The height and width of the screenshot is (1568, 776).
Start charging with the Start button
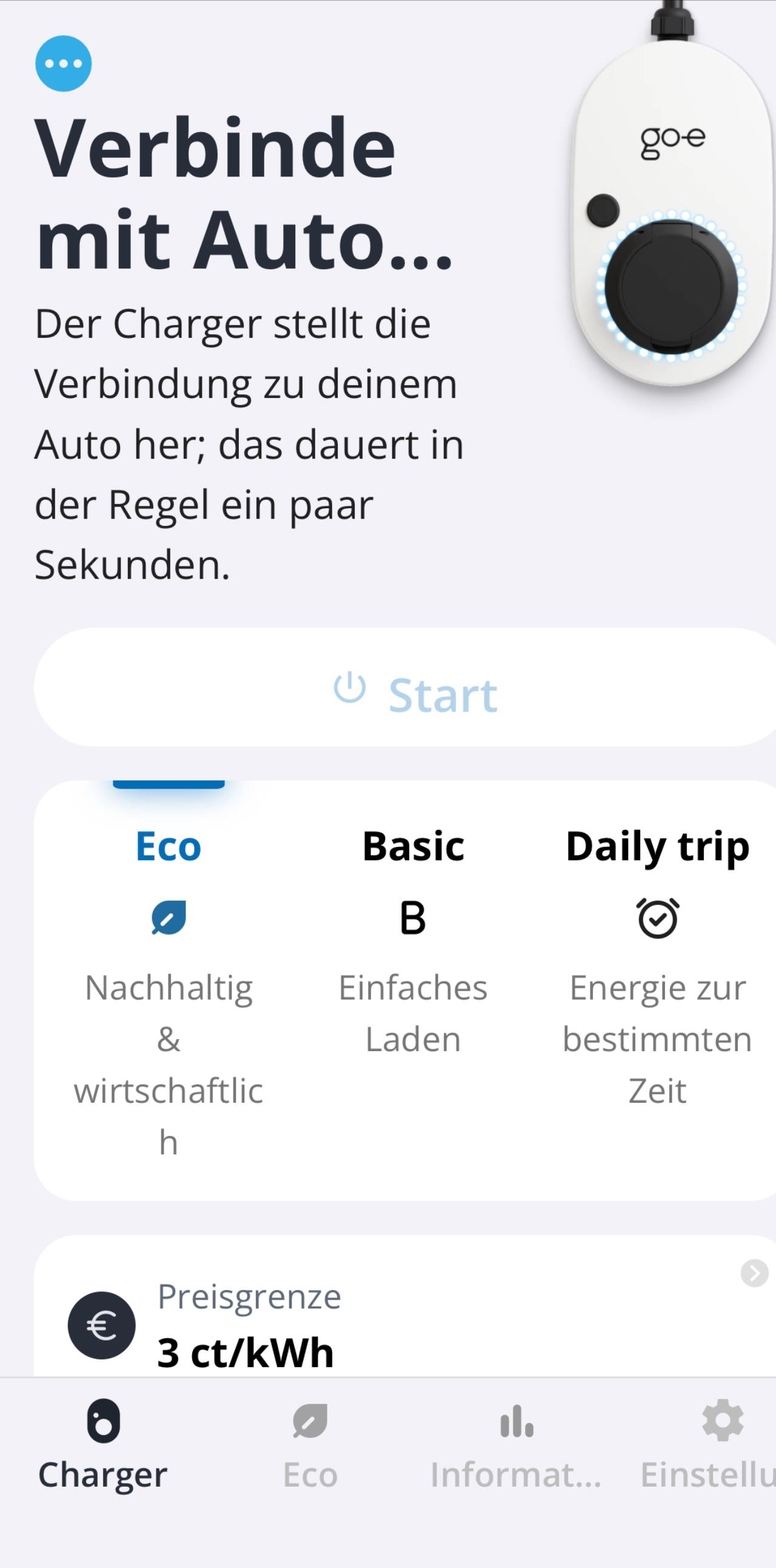405,687
